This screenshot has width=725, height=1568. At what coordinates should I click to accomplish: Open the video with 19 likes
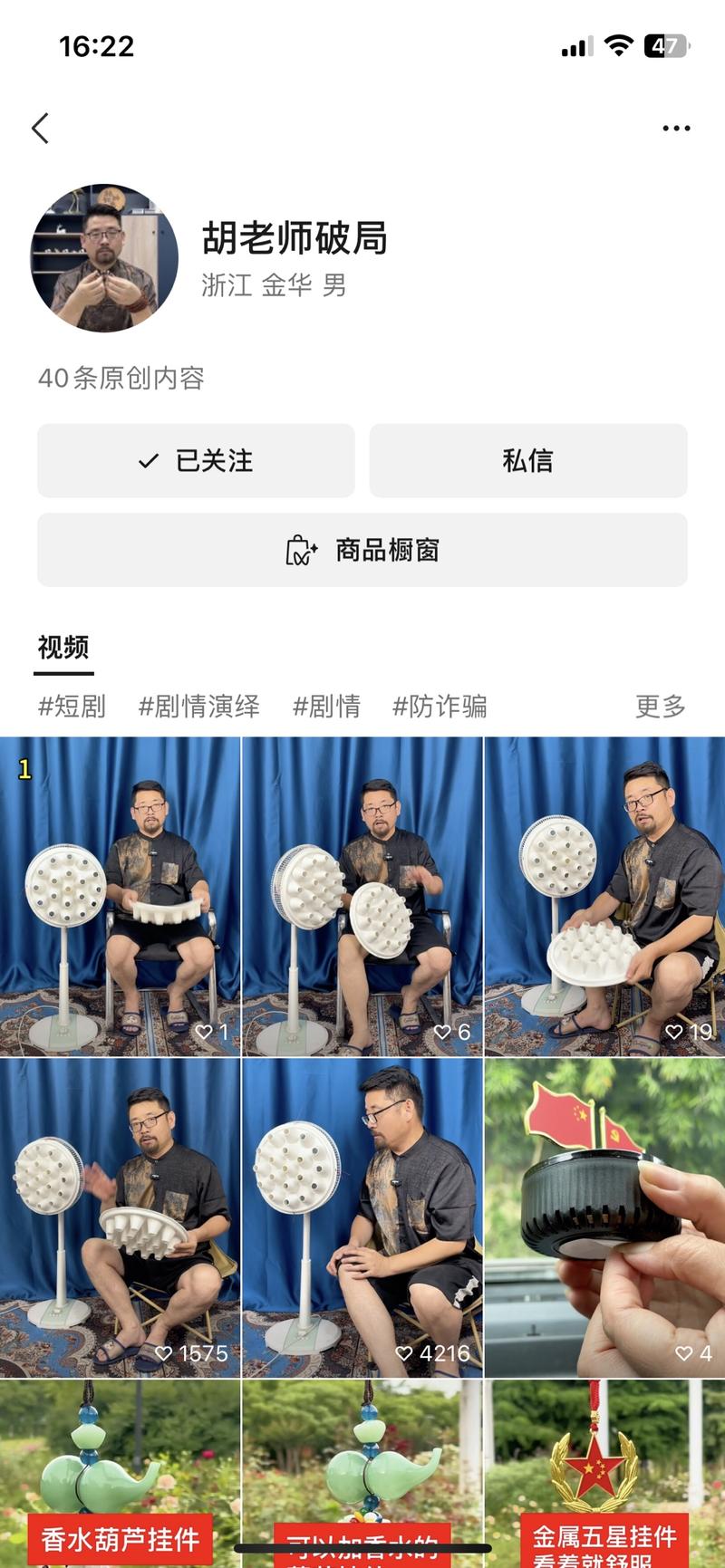pyautogui.click(x=604, y=897)
